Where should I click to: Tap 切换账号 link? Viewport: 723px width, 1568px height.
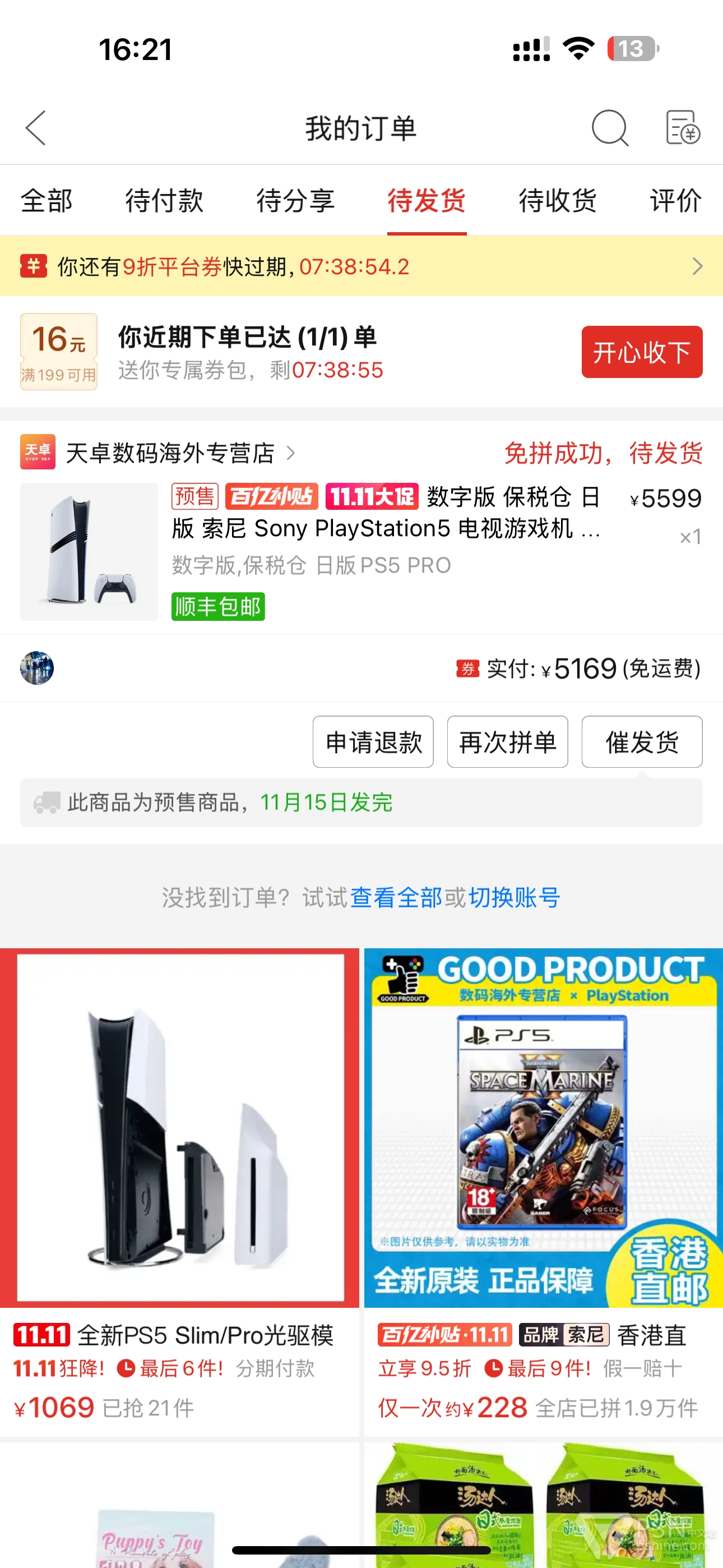point(515,897)
